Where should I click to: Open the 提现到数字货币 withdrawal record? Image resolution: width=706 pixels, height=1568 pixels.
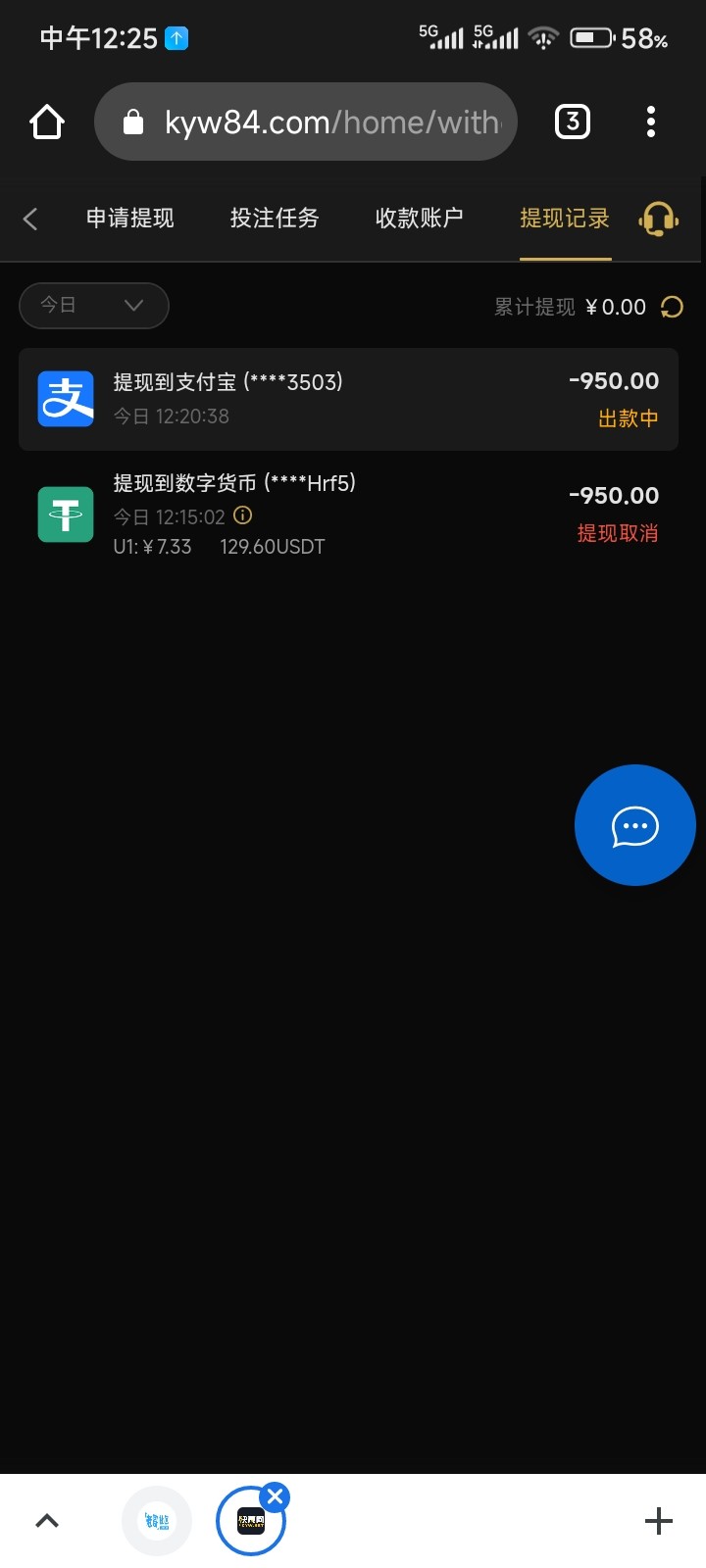(348, 514)
